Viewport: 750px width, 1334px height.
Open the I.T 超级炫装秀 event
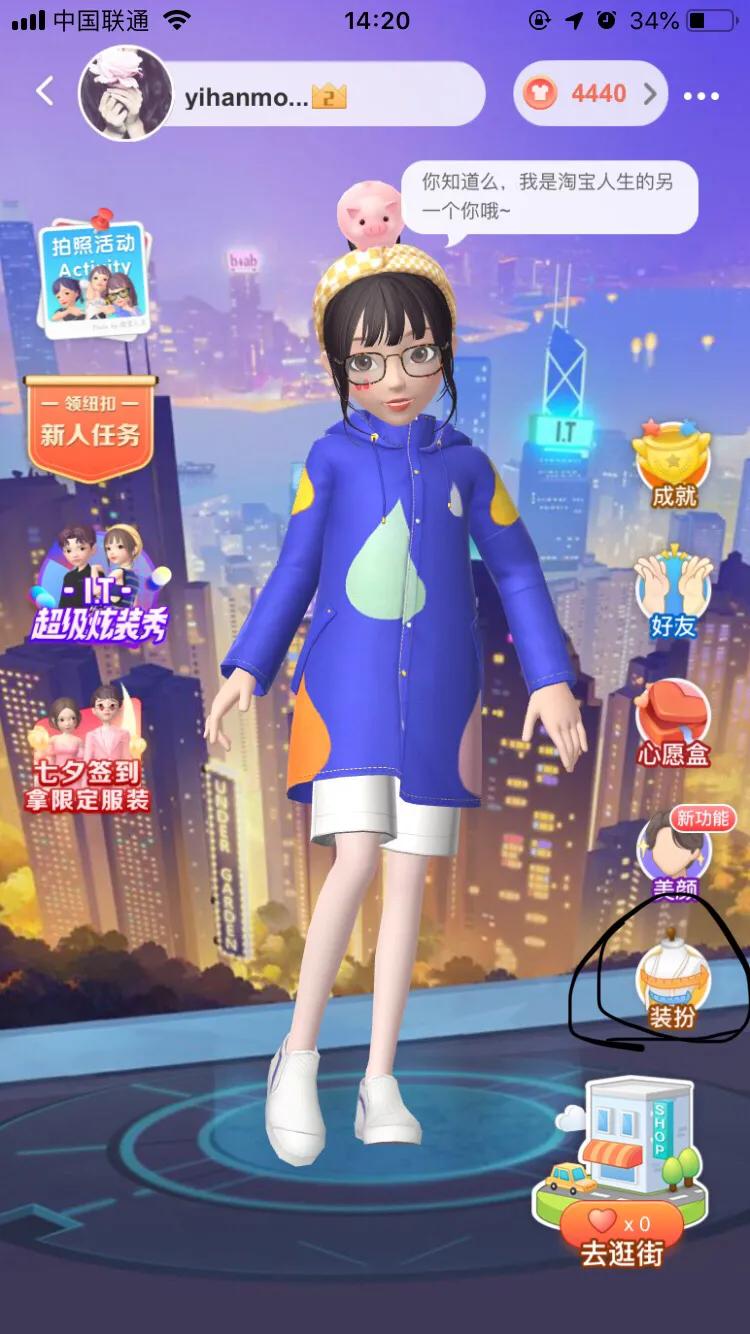(98, 585)
